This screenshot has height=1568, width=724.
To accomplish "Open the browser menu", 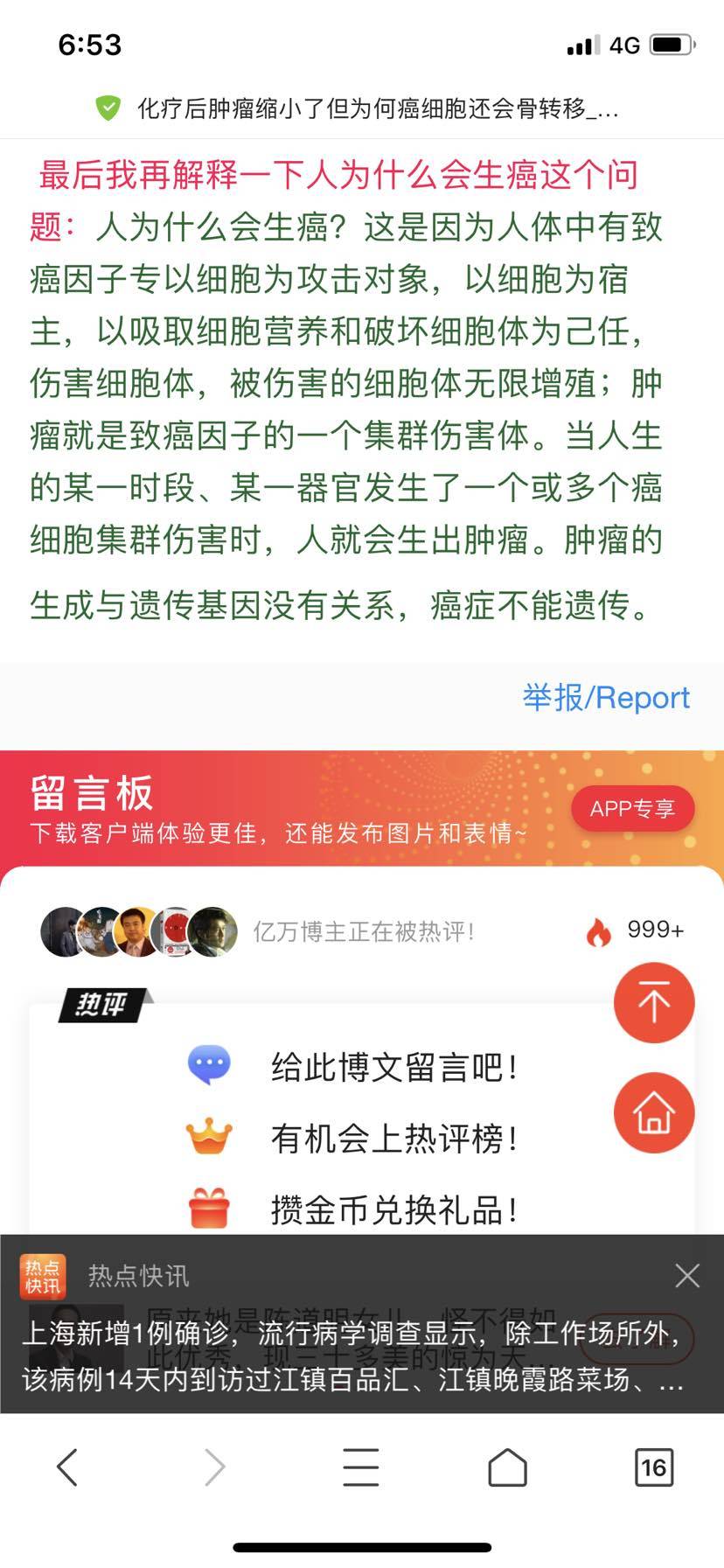I will pos(360,1467).
